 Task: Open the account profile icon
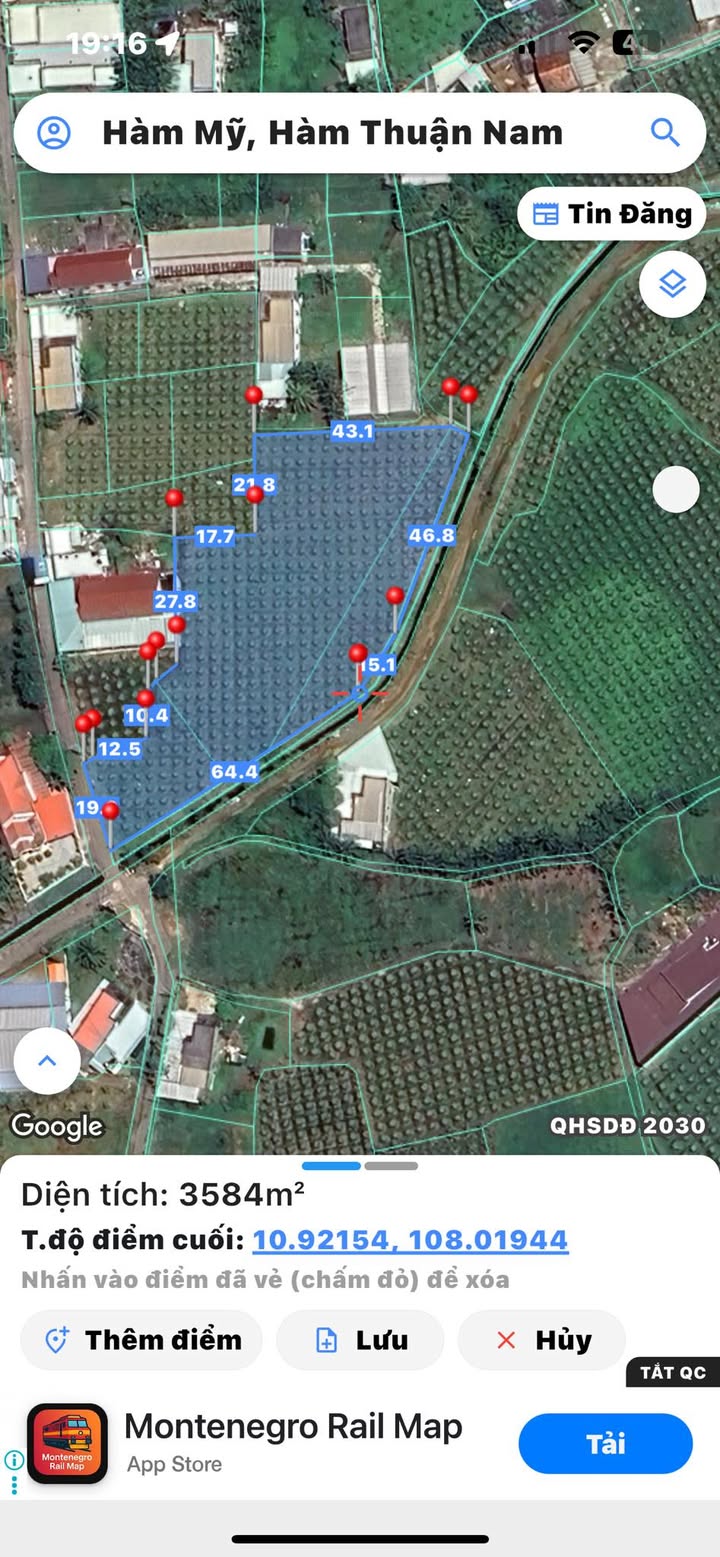pos(54,132)
